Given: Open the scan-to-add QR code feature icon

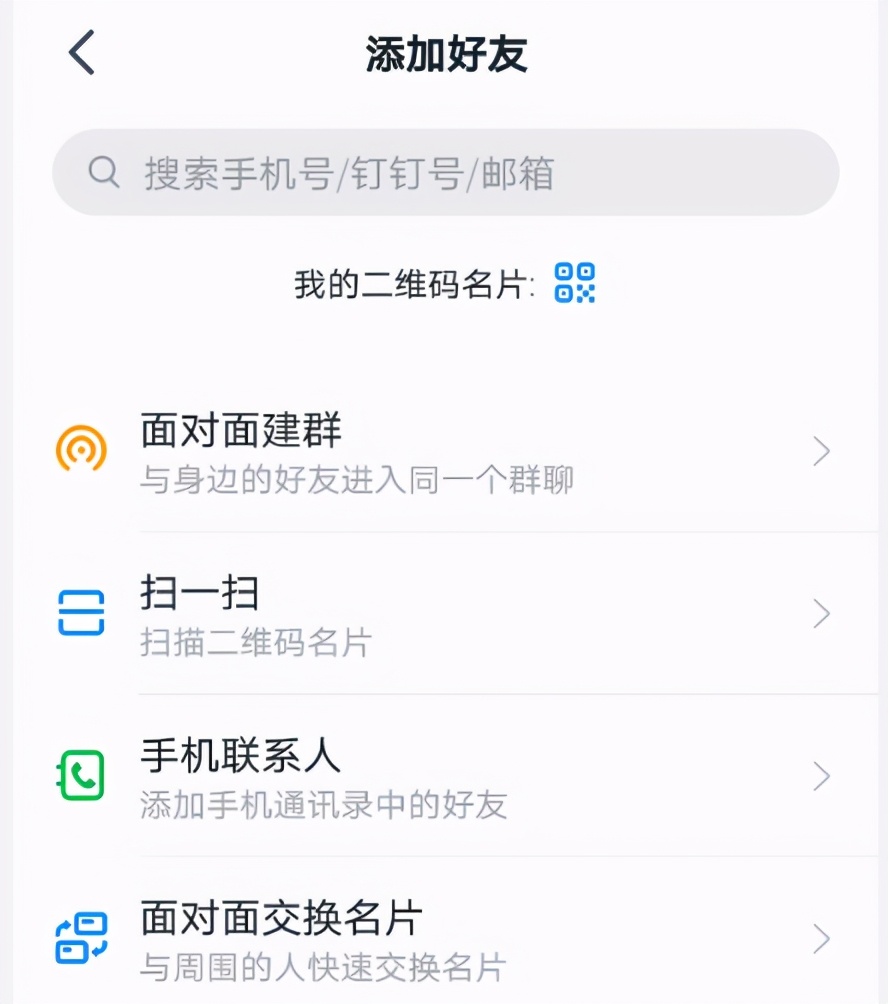Looking at the screenshot, I should click(x=576, y=284).
